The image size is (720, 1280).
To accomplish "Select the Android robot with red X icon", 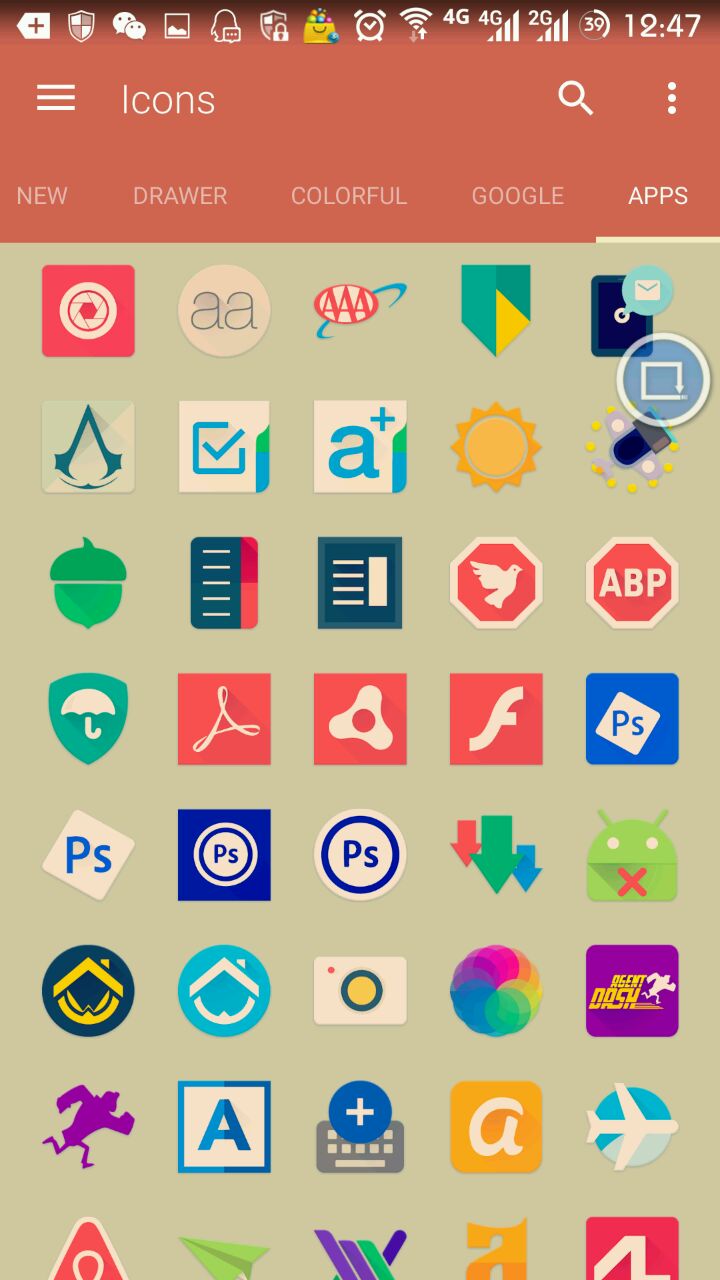I will click(x=632, y=854).
